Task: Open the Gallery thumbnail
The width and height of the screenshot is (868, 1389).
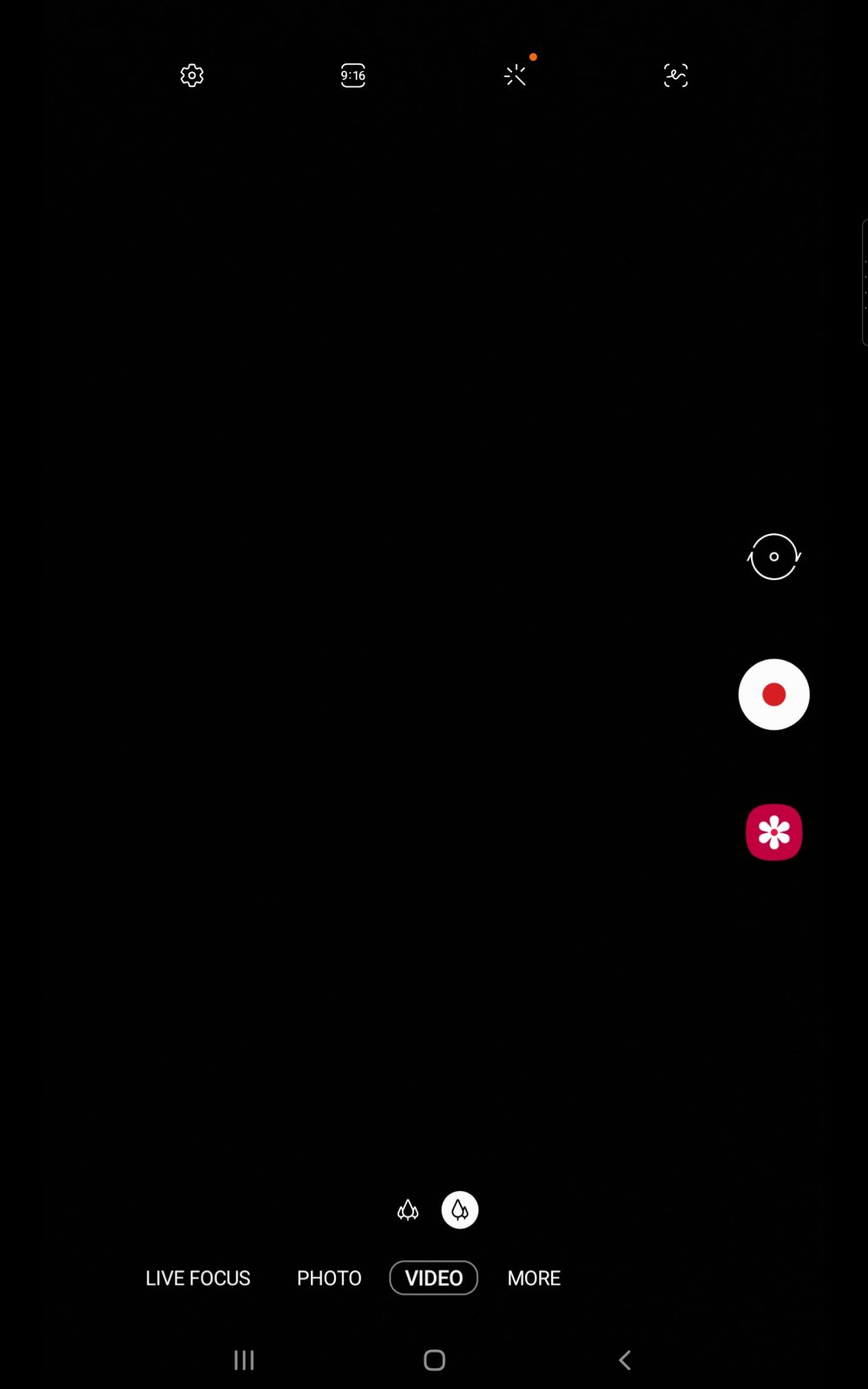Action: [x=774, y=833]
